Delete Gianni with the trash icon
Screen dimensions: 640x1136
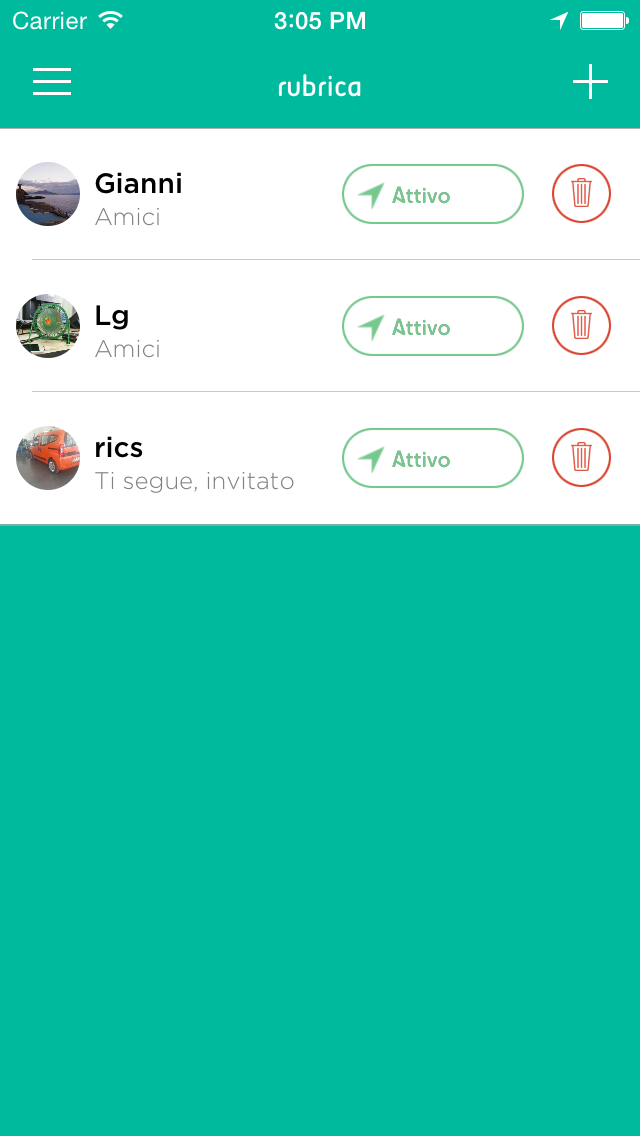point(581,194)
